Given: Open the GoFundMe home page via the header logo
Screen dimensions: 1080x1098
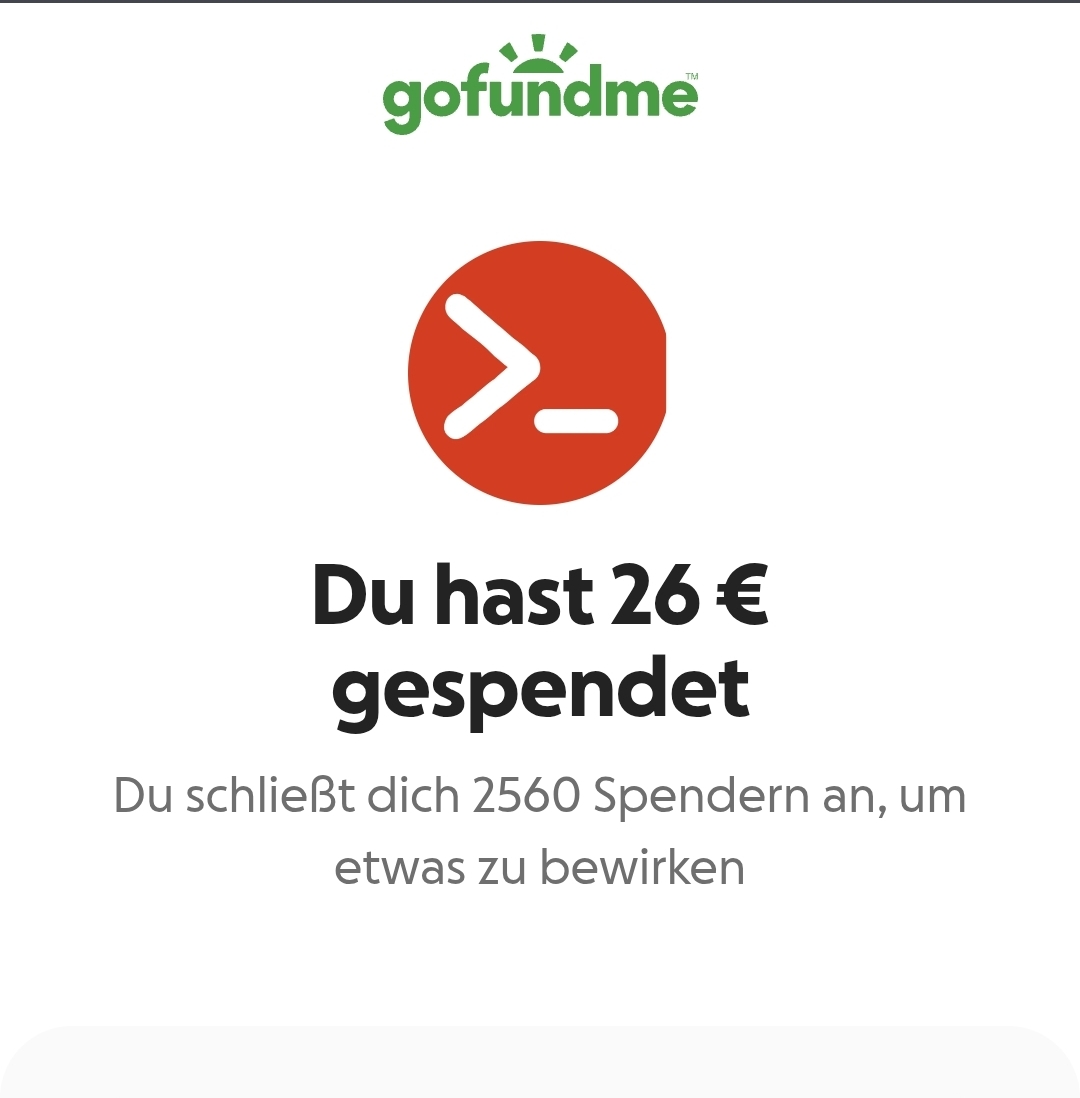Looking at the screenshot, I should (x=539, y=87).
